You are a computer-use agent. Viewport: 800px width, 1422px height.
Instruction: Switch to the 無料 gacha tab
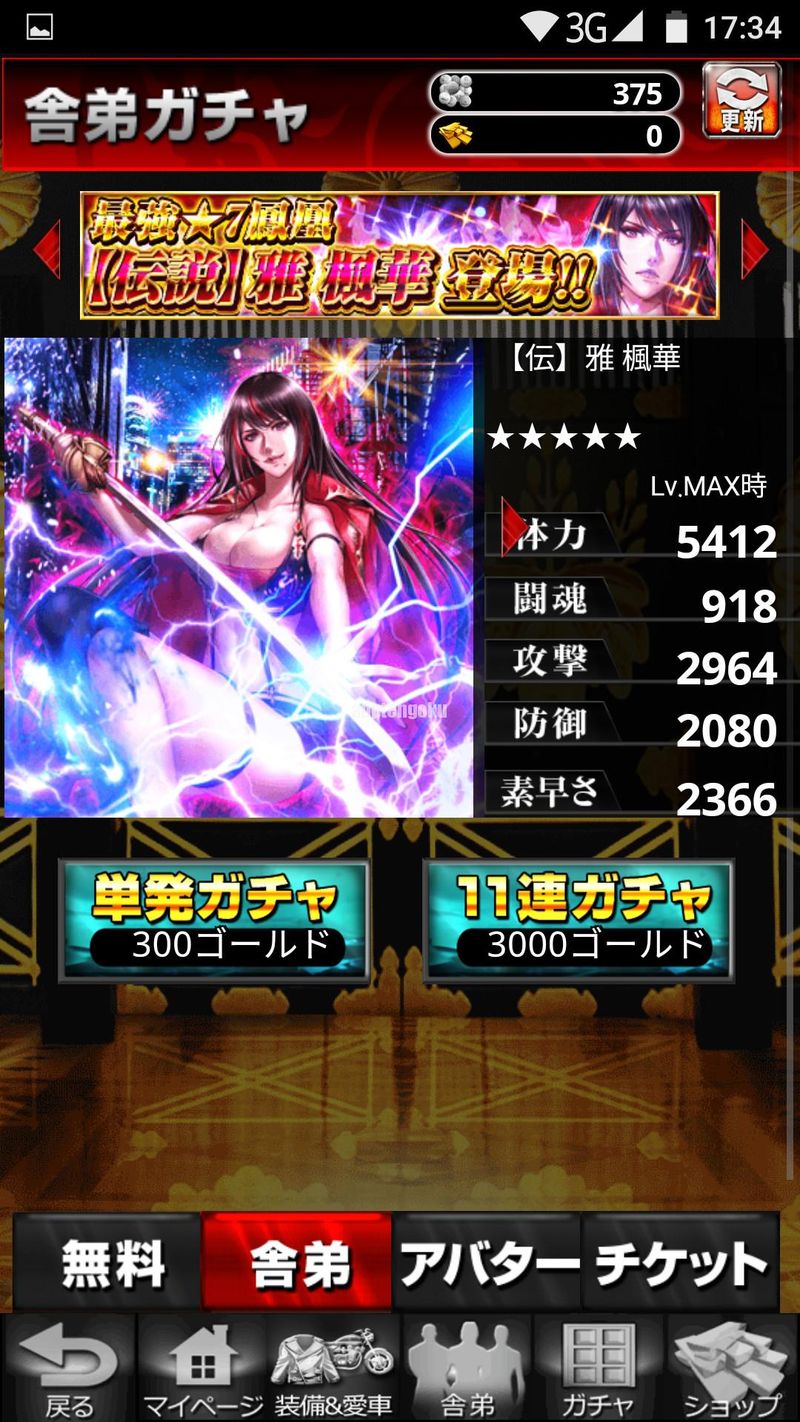click(107, 1262)
